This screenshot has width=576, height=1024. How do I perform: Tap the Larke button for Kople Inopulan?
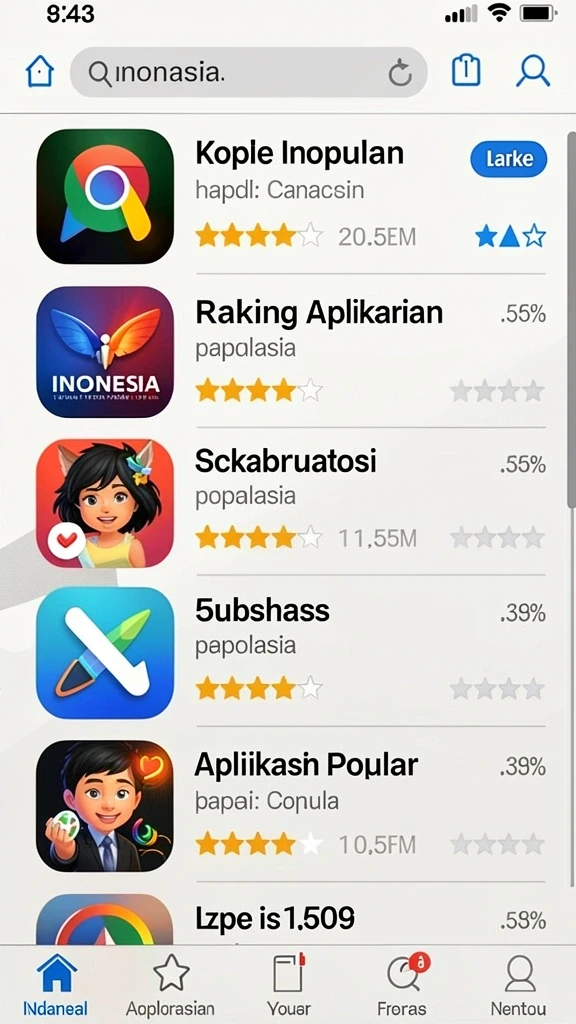click(x=508, y=159)
